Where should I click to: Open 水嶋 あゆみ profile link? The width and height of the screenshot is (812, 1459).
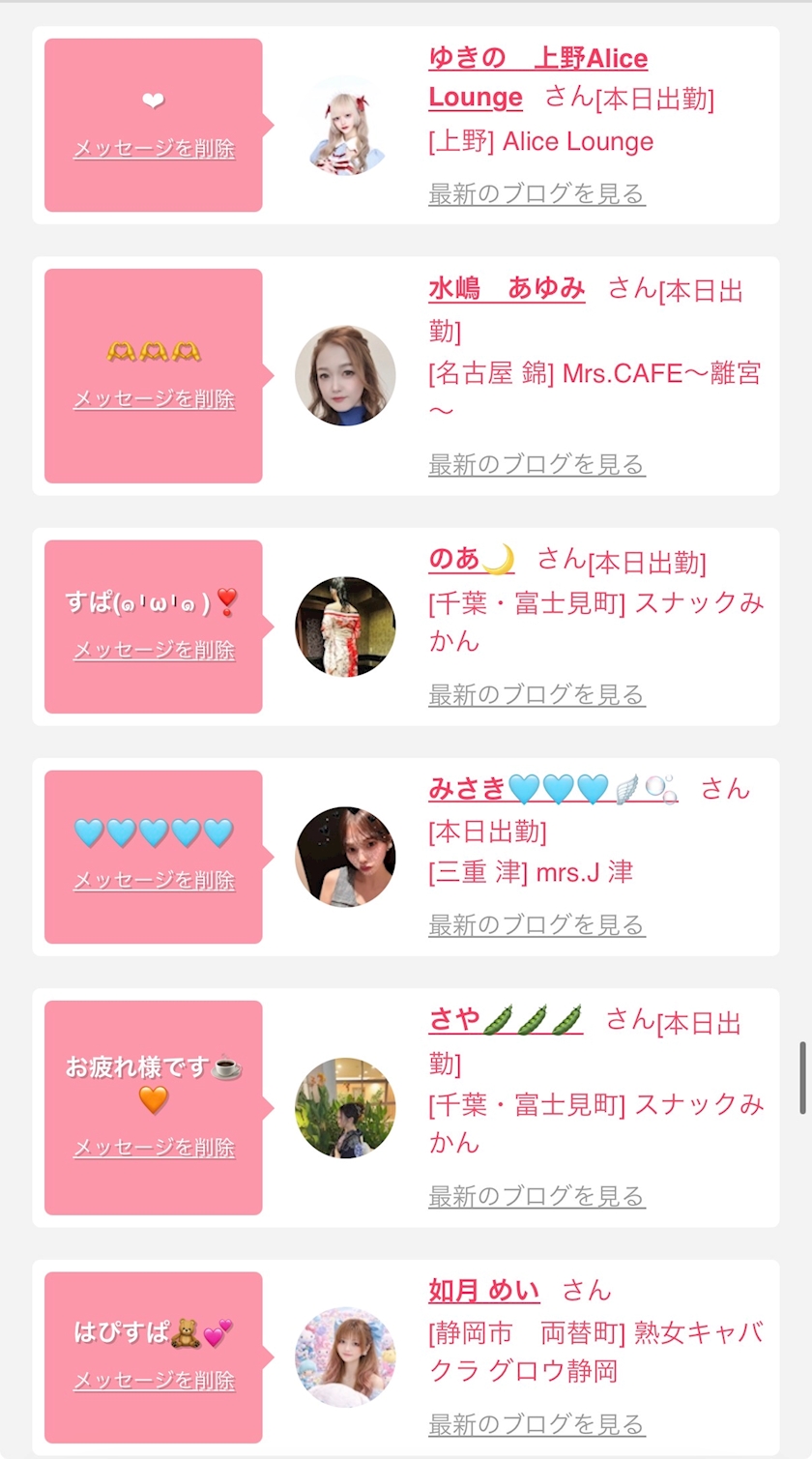(x=507, y=288)
